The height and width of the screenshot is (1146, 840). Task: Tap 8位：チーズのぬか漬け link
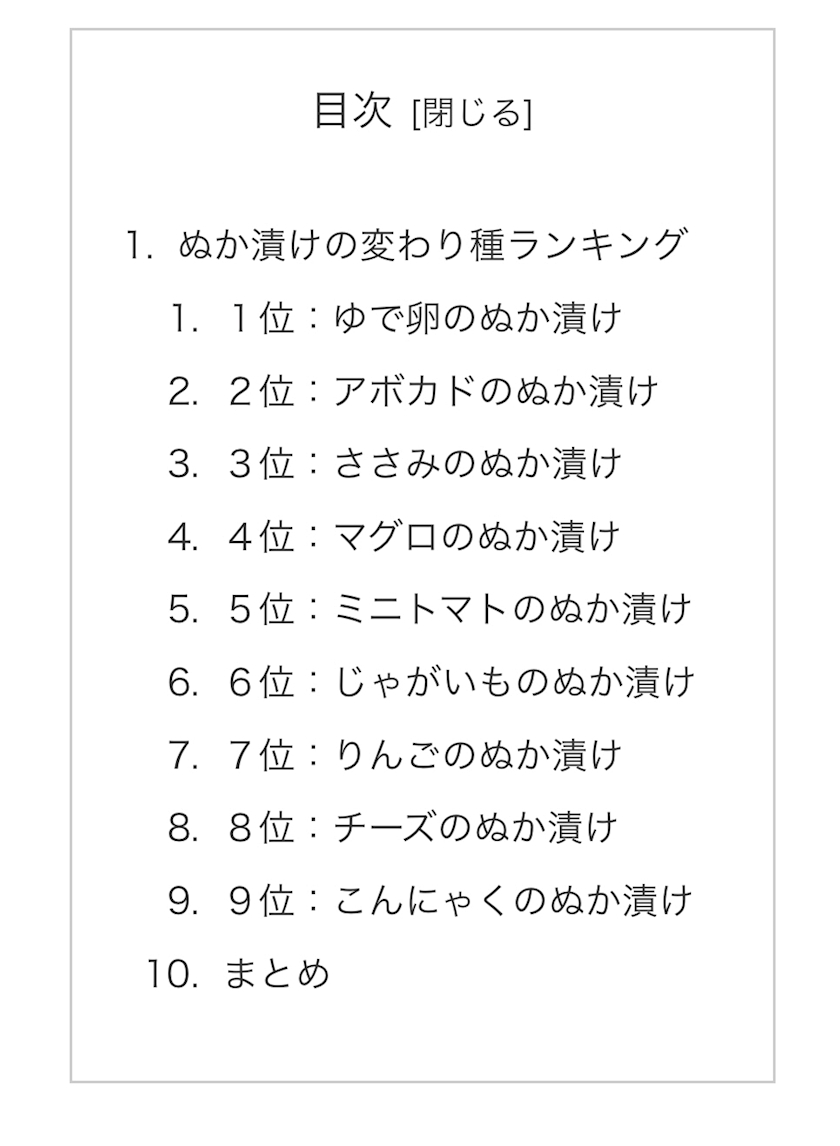pos(423,828)
